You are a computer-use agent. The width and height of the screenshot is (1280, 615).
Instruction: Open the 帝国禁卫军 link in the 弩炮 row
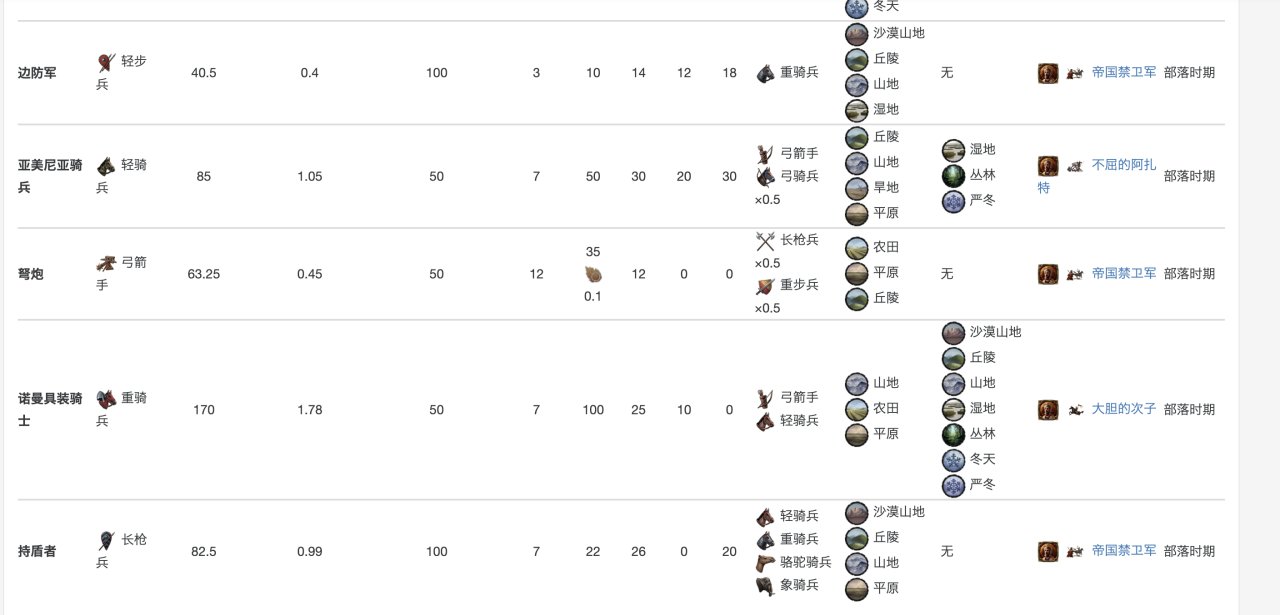1124,273
